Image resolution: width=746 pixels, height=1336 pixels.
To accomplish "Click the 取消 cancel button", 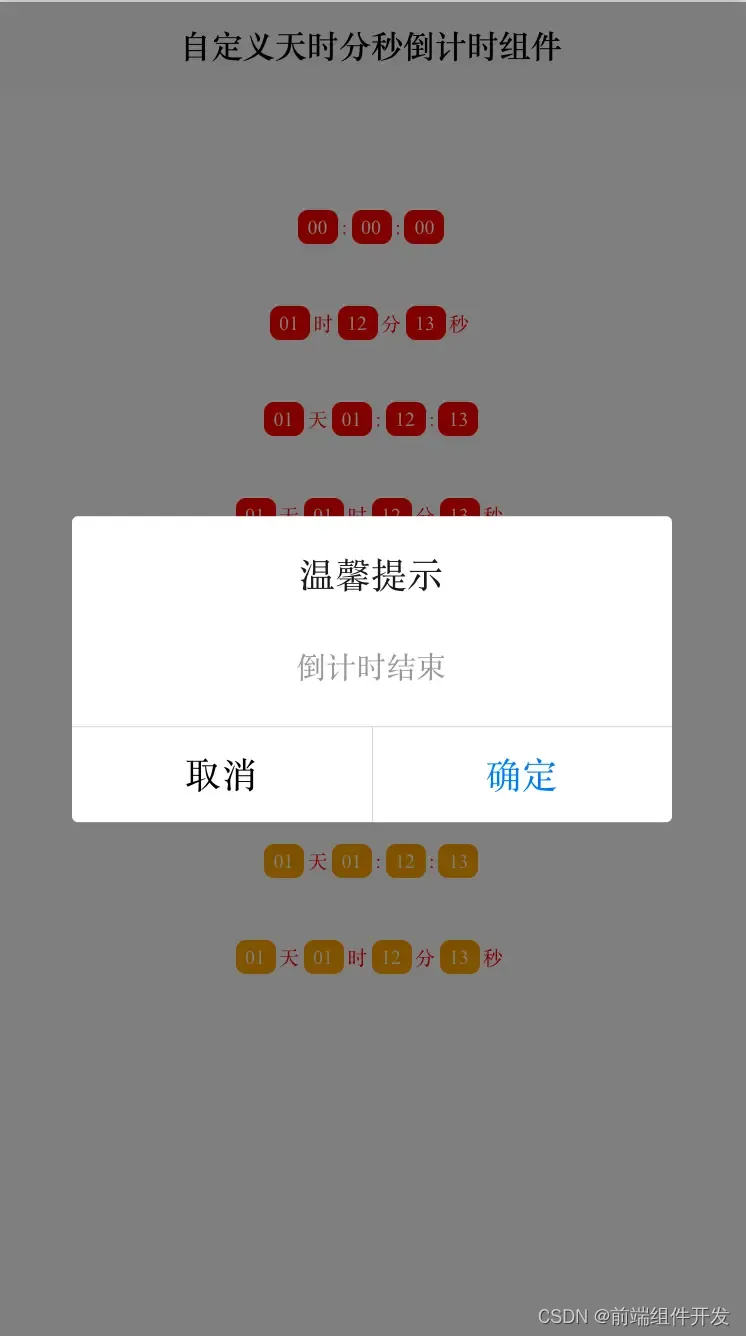I will 222,775.
